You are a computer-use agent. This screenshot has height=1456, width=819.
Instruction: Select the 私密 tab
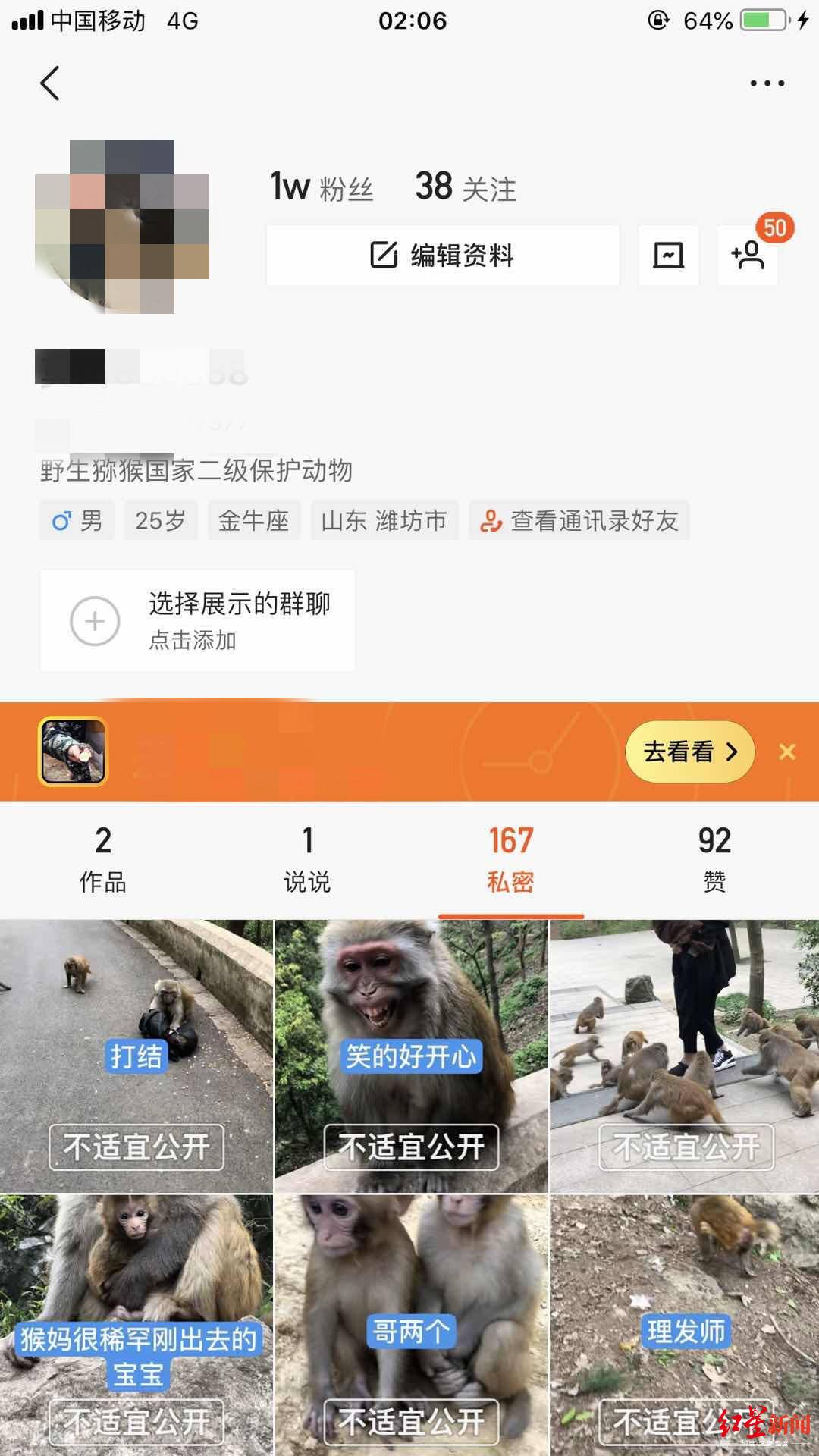pos(510,860)
